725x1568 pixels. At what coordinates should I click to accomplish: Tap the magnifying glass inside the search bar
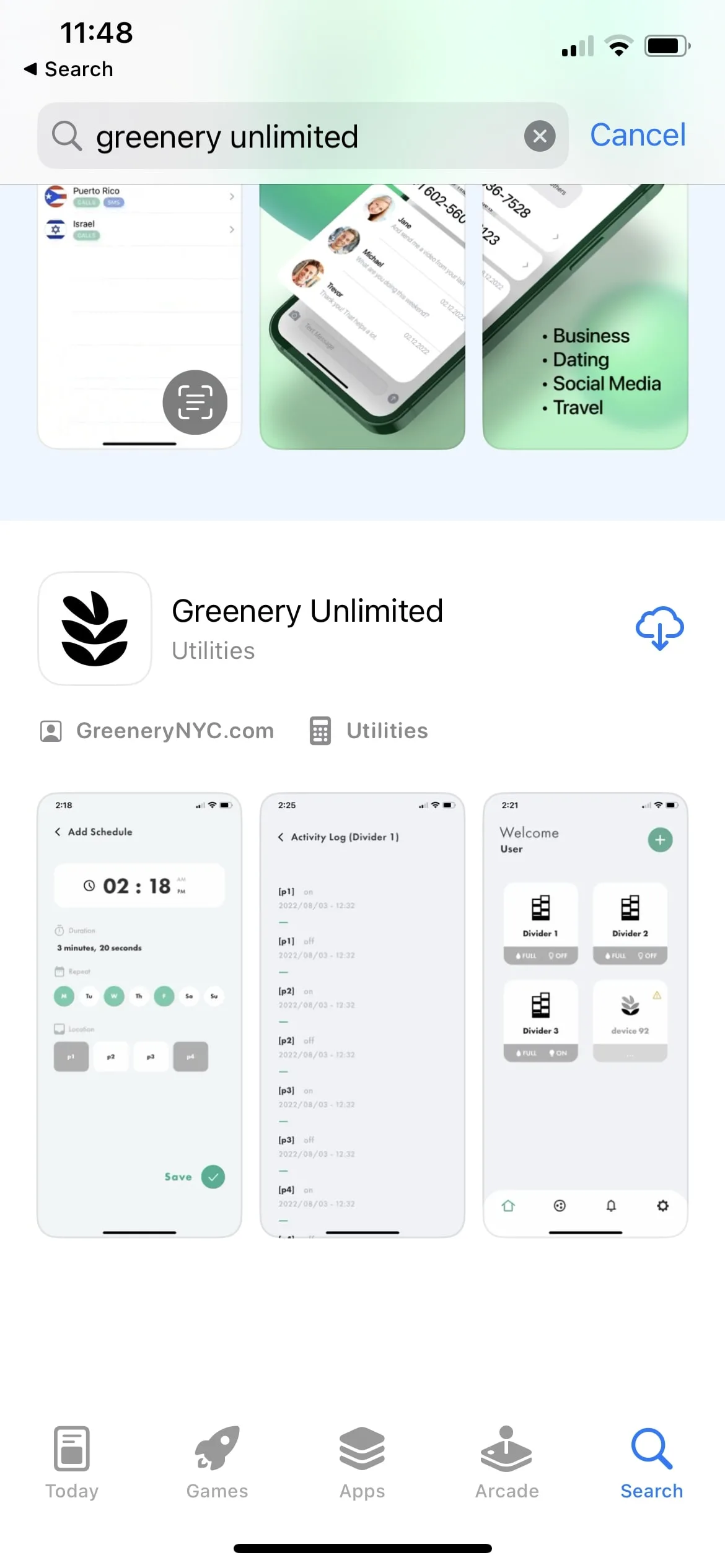(66, 136)
